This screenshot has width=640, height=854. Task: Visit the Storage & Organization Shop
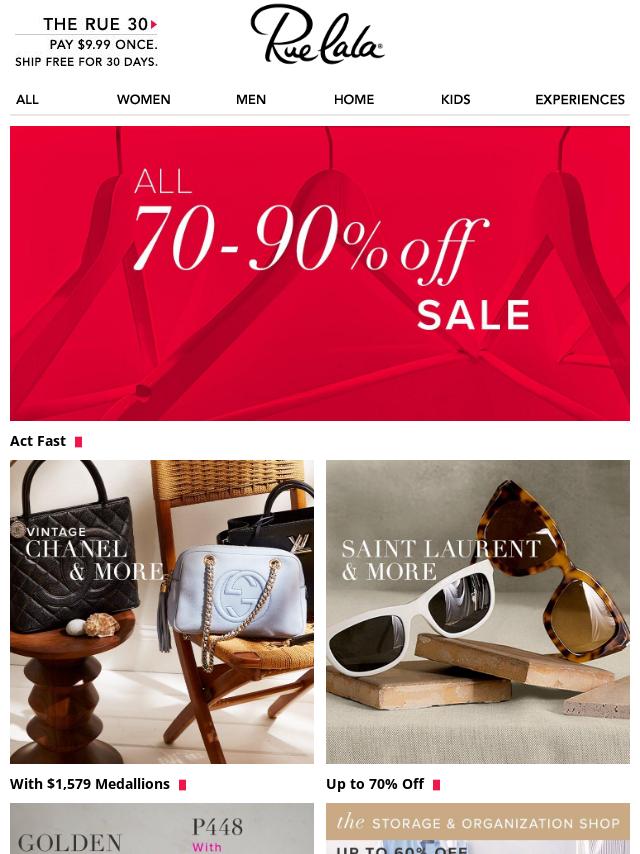point(478,830)
